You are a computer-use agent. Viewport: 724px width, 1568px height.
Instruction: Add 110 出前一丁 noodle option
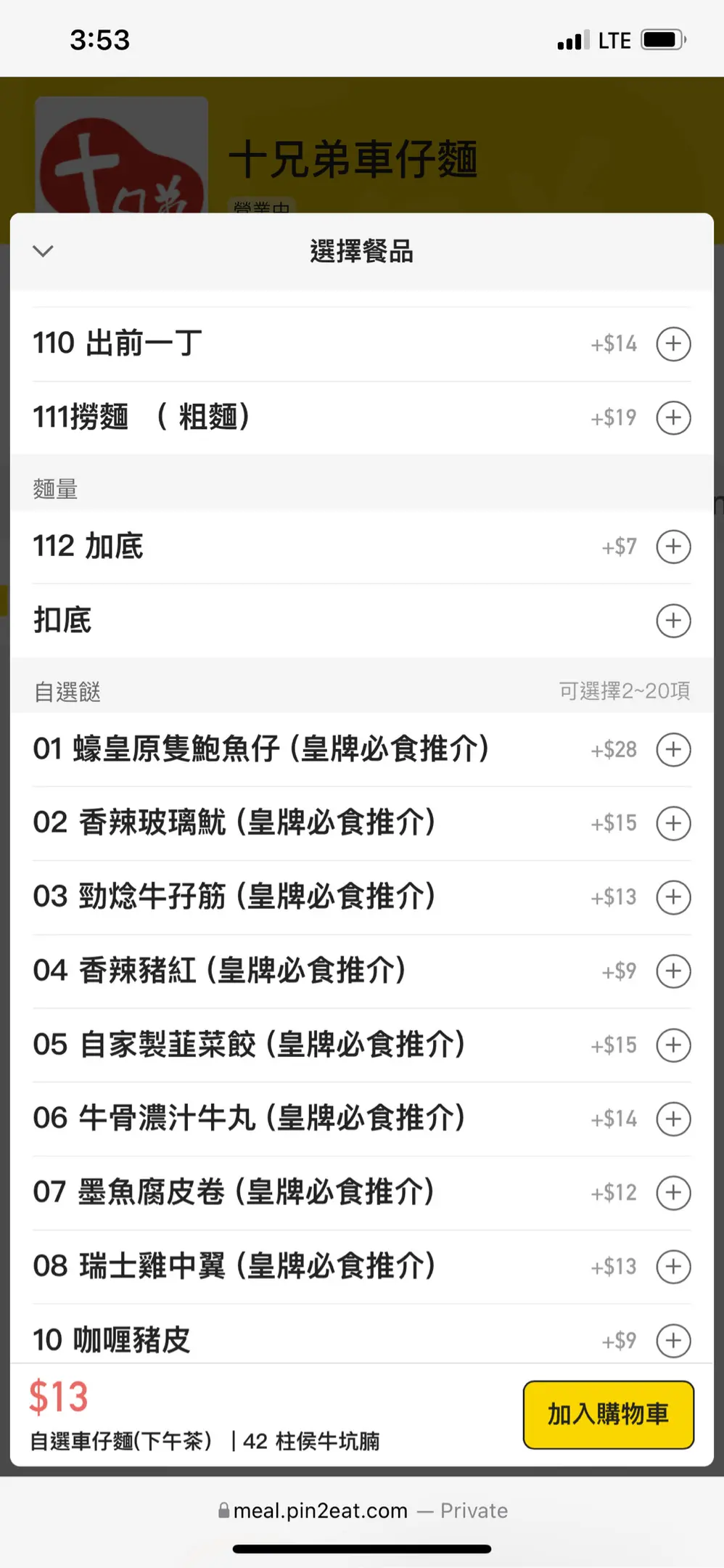pos(673,343)
